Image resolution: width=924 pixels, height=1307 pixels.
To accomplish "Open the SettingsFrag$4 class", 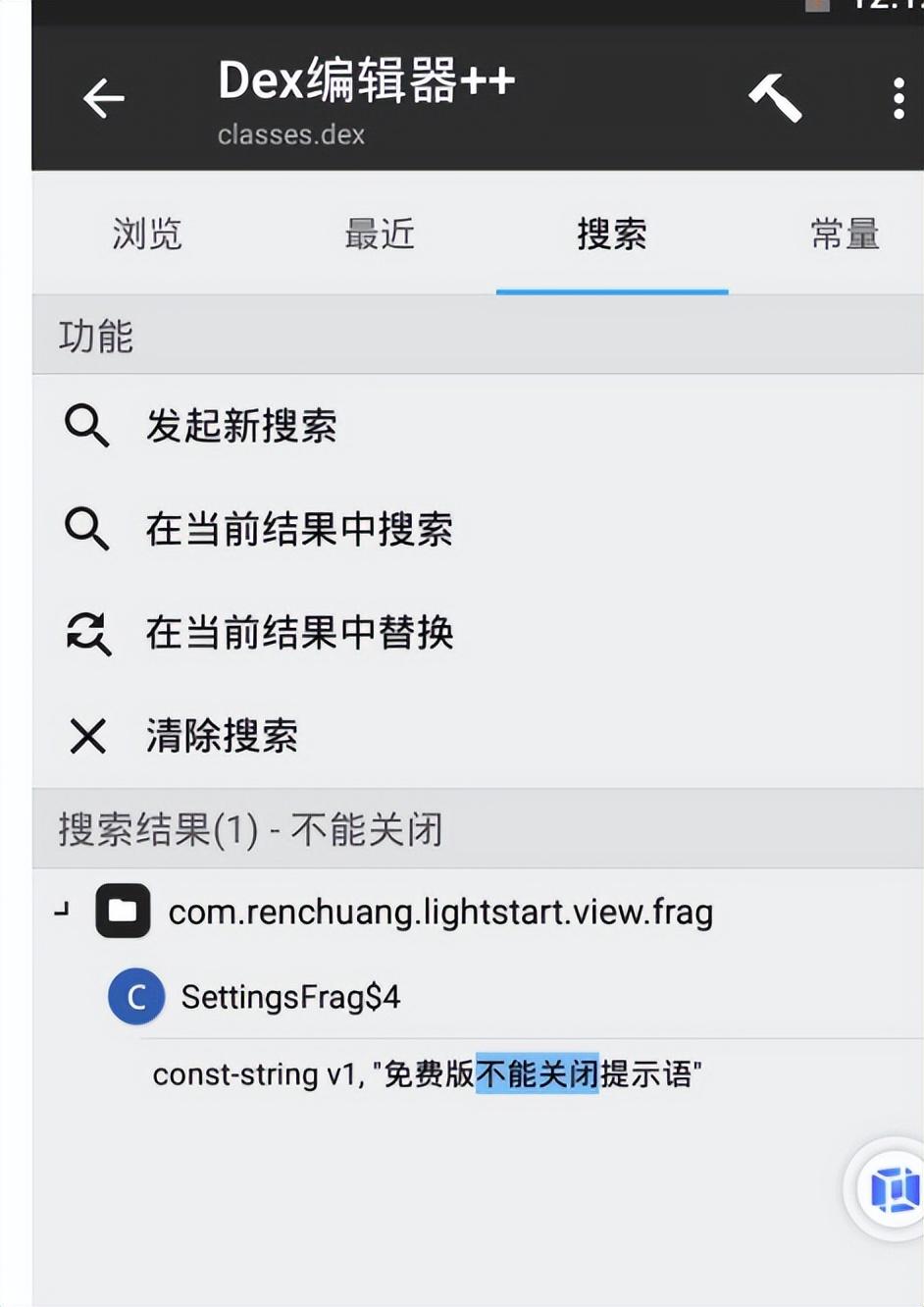I will tap(290, 997).
